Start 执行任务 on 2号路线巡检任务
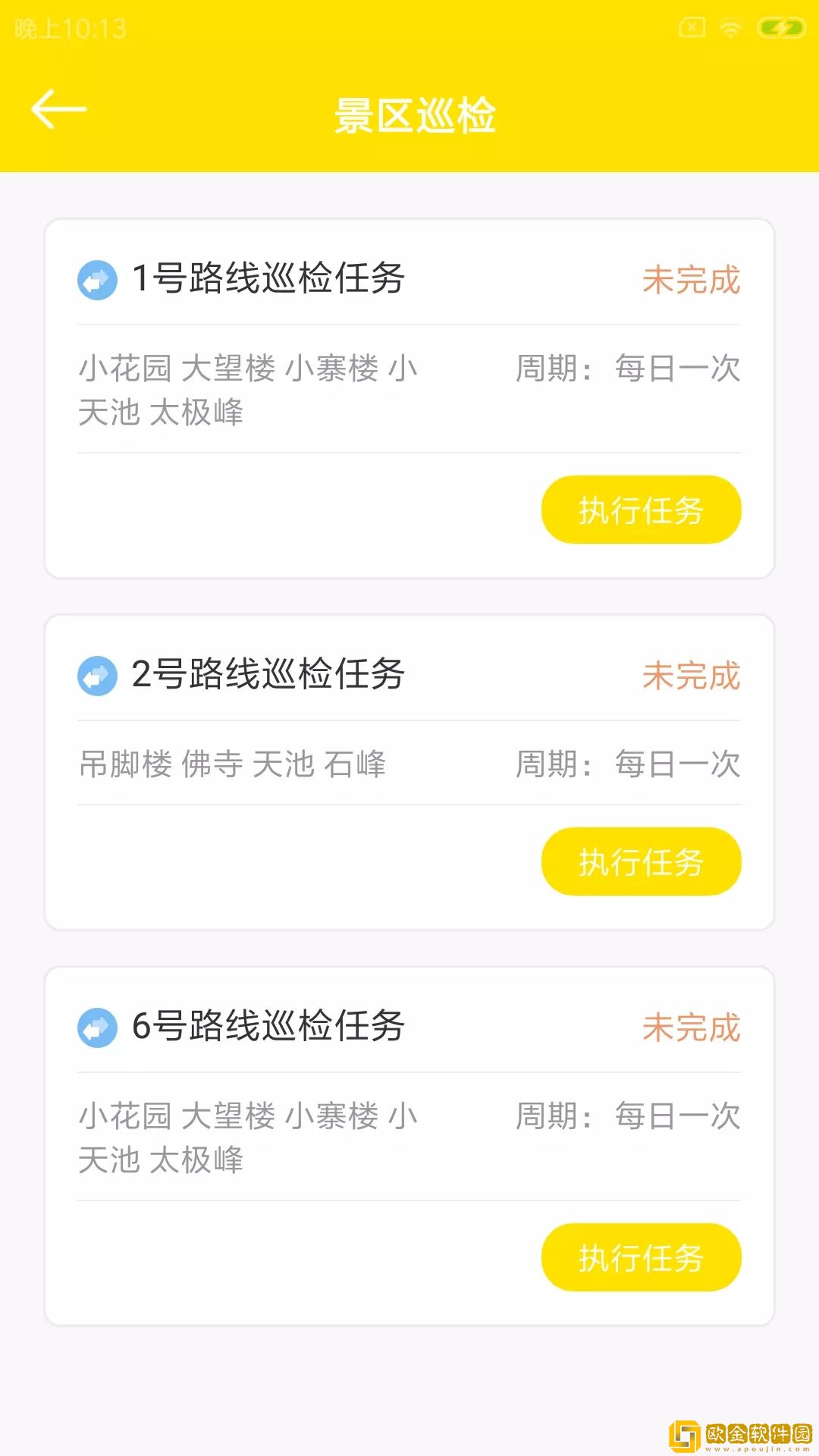 click(x=641, y=861)
